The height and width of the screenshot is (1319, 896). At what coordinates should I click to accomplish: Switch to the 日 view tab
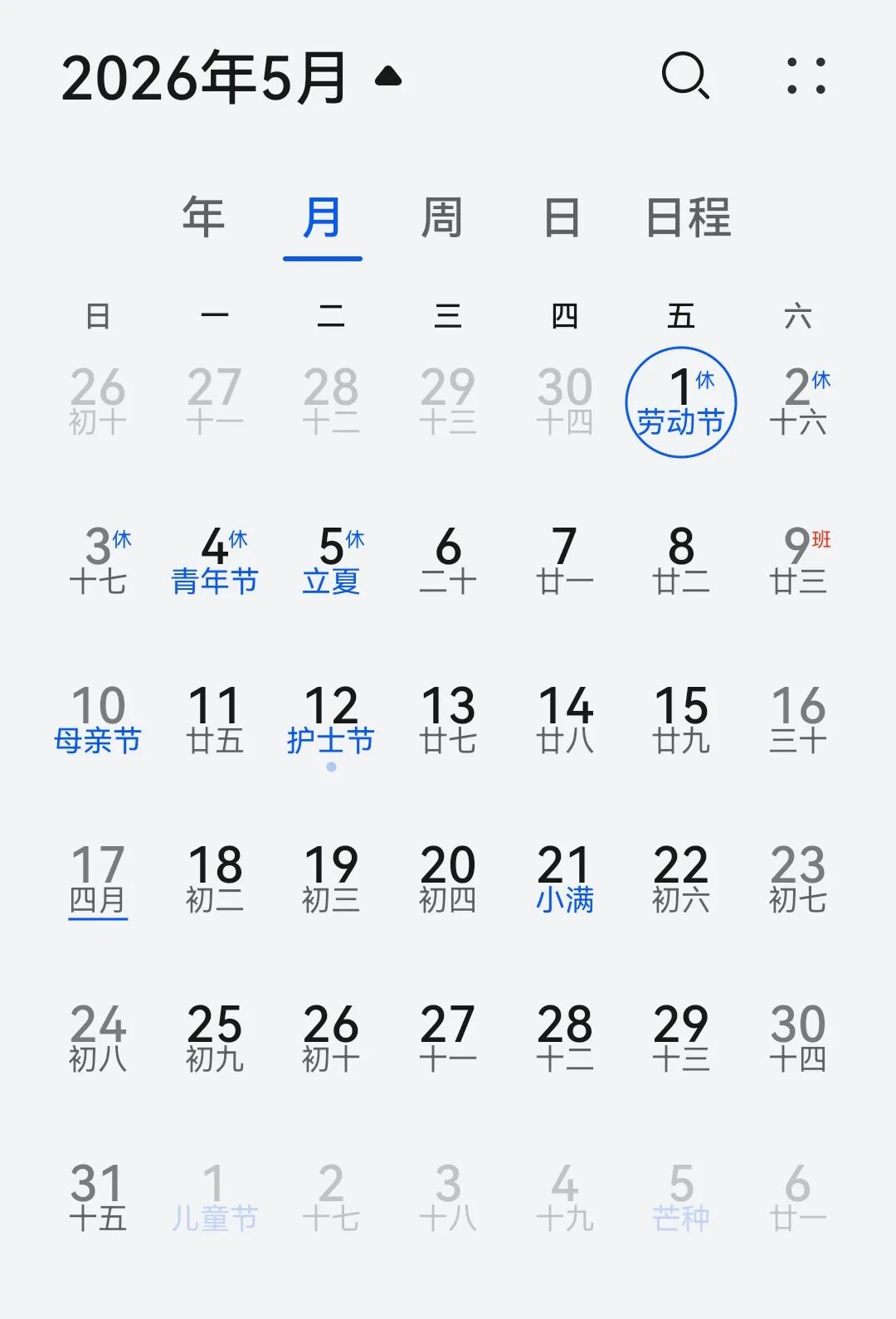point(562,218)
